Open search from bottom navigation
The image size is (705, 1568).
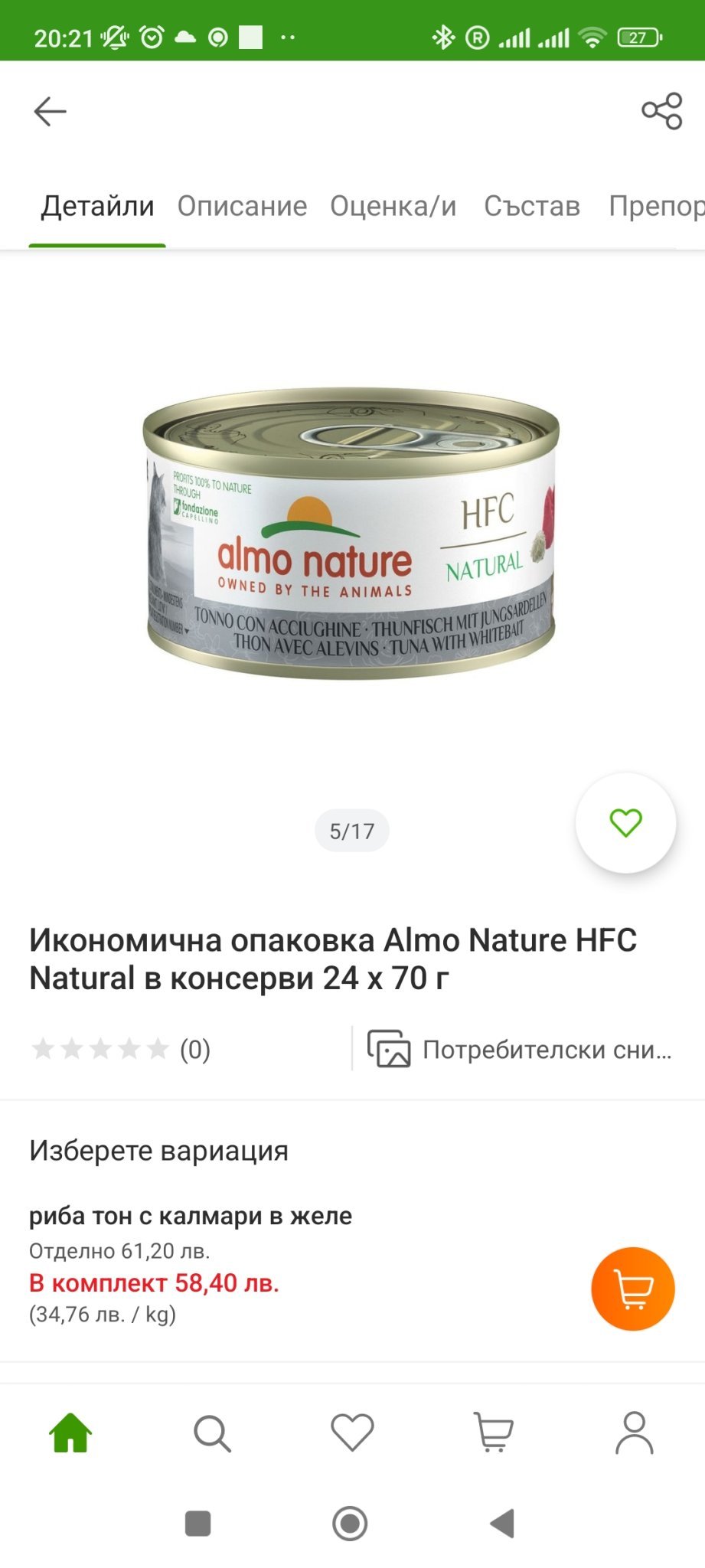(212, 1432)
